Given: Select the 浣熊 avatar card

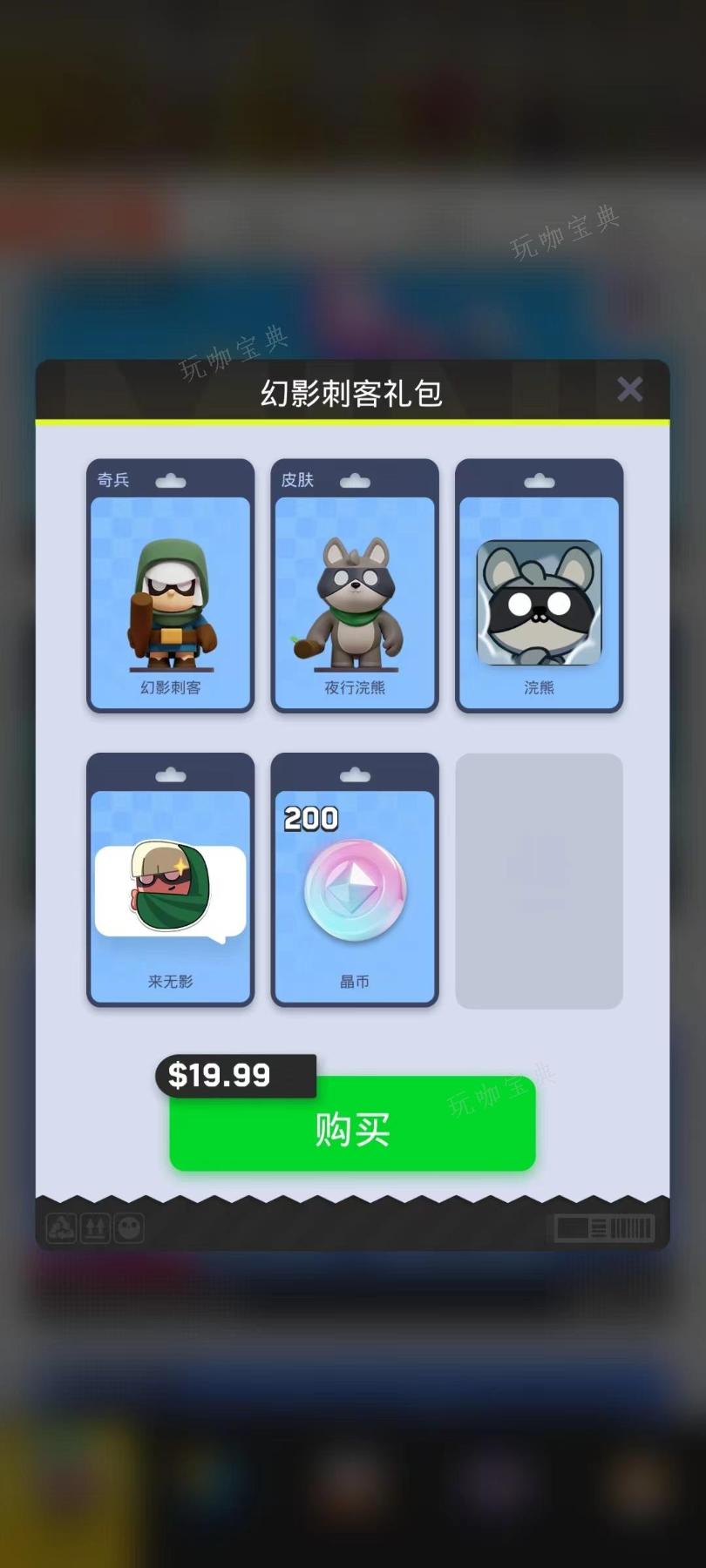Looking at the screenshot, I should (x=539, y=586).
